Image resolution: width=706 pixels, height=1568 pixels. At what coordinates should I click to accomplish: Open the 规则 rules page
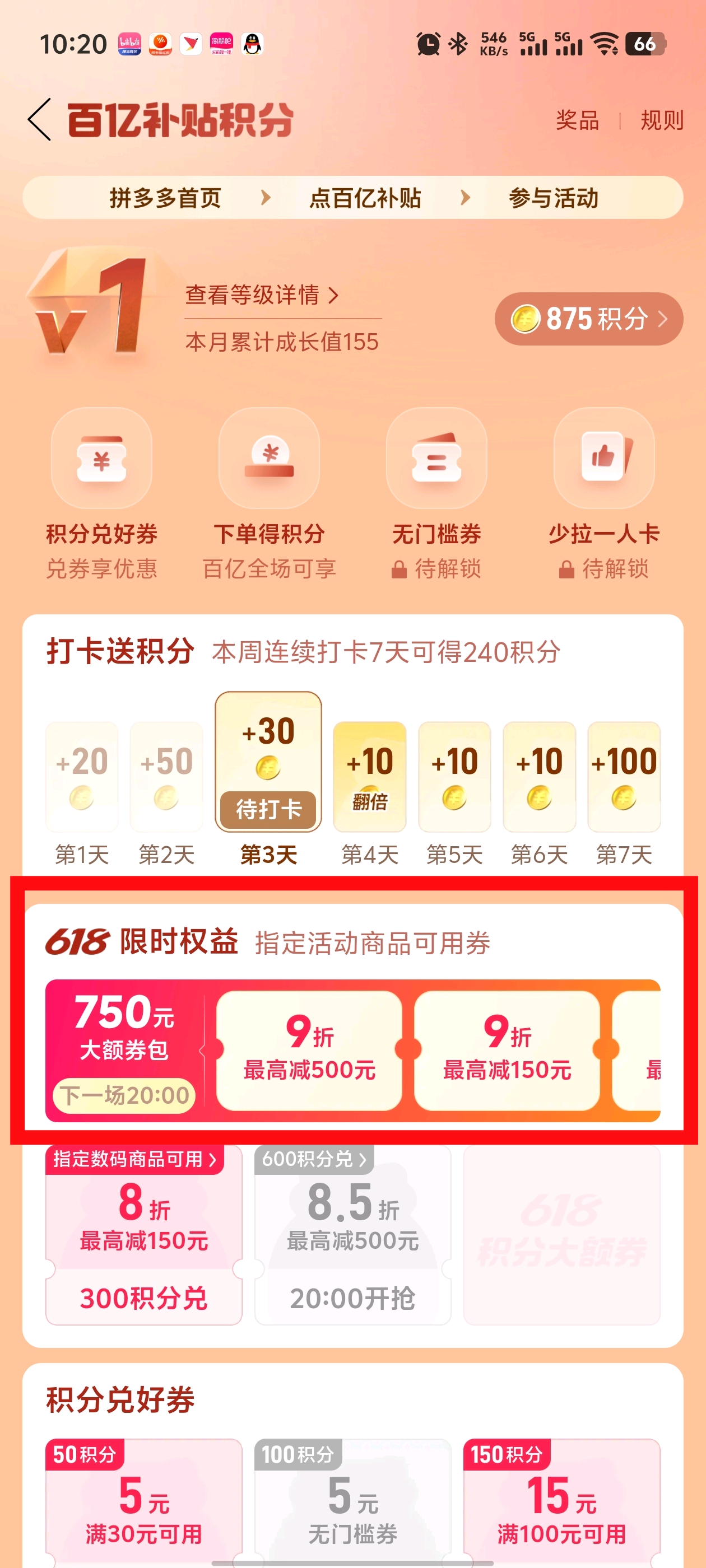(662, 120)
